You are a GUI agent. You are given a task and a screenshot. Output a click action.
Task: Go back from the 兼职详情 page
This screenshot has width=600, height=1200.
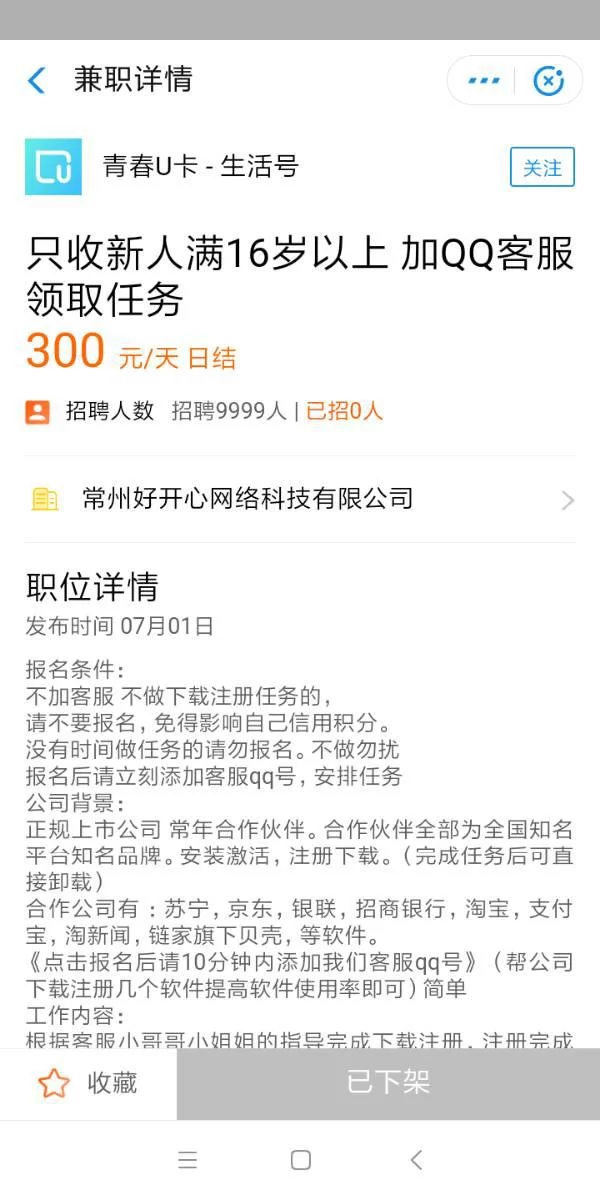point(37,80)
